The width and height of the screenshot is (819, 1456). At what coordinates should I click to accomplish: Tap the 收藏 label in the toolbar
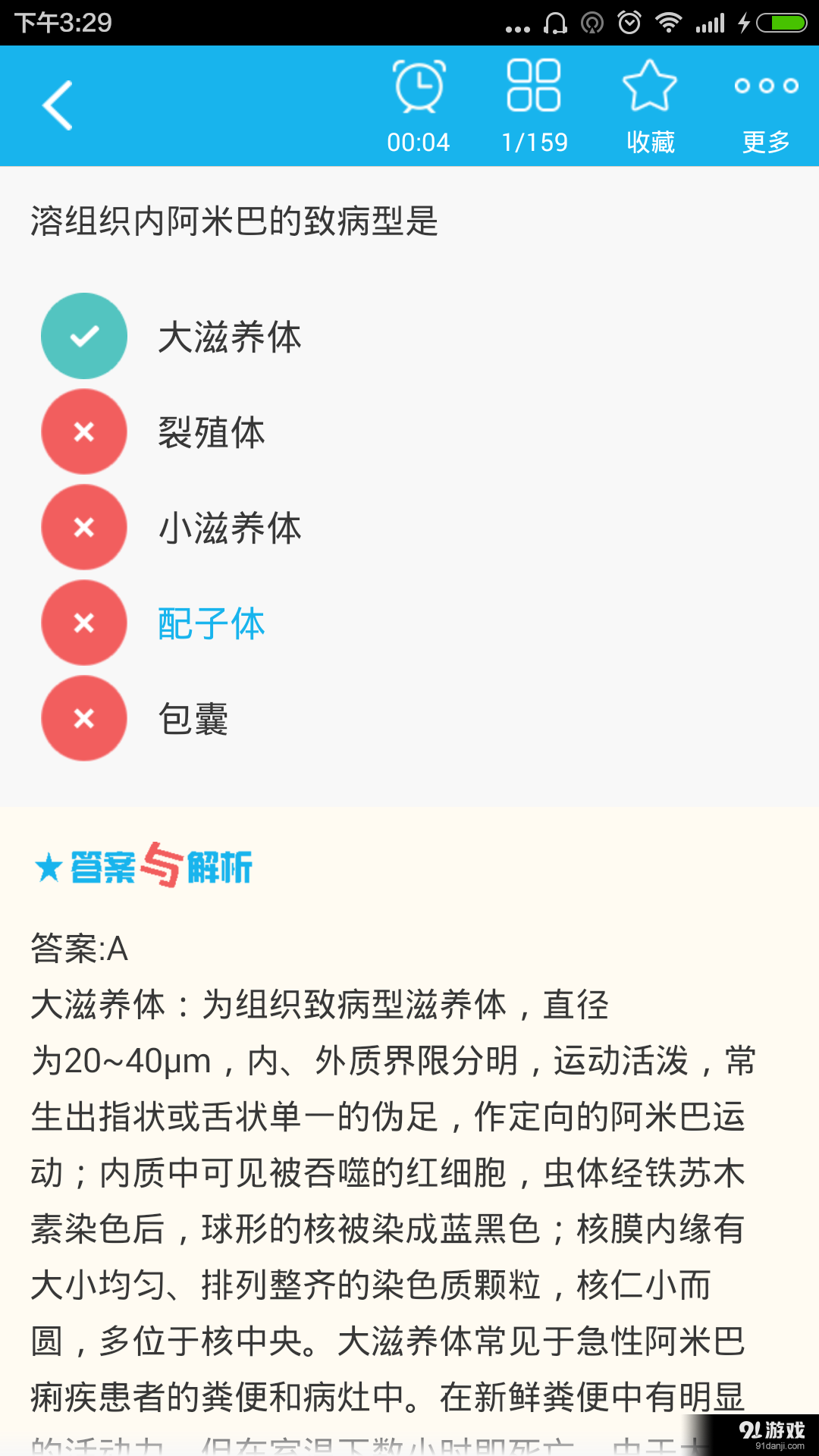651,141
